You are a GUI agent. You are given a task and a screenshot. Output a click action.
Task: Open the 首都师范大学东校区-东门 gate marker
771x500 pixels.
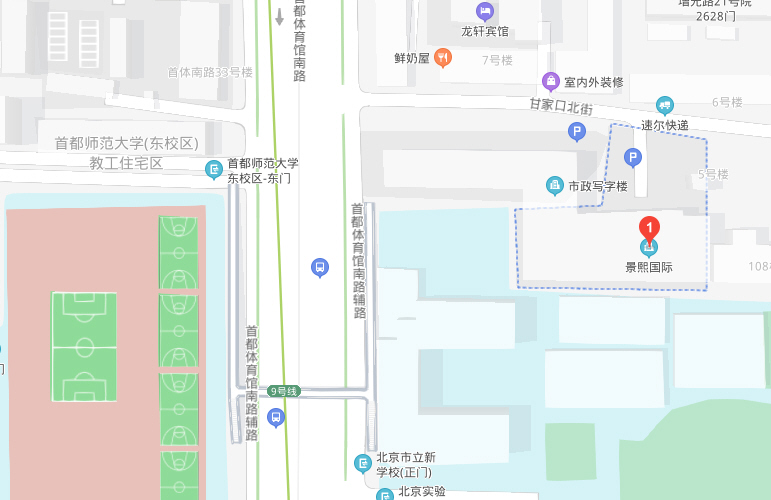(213, 170)
